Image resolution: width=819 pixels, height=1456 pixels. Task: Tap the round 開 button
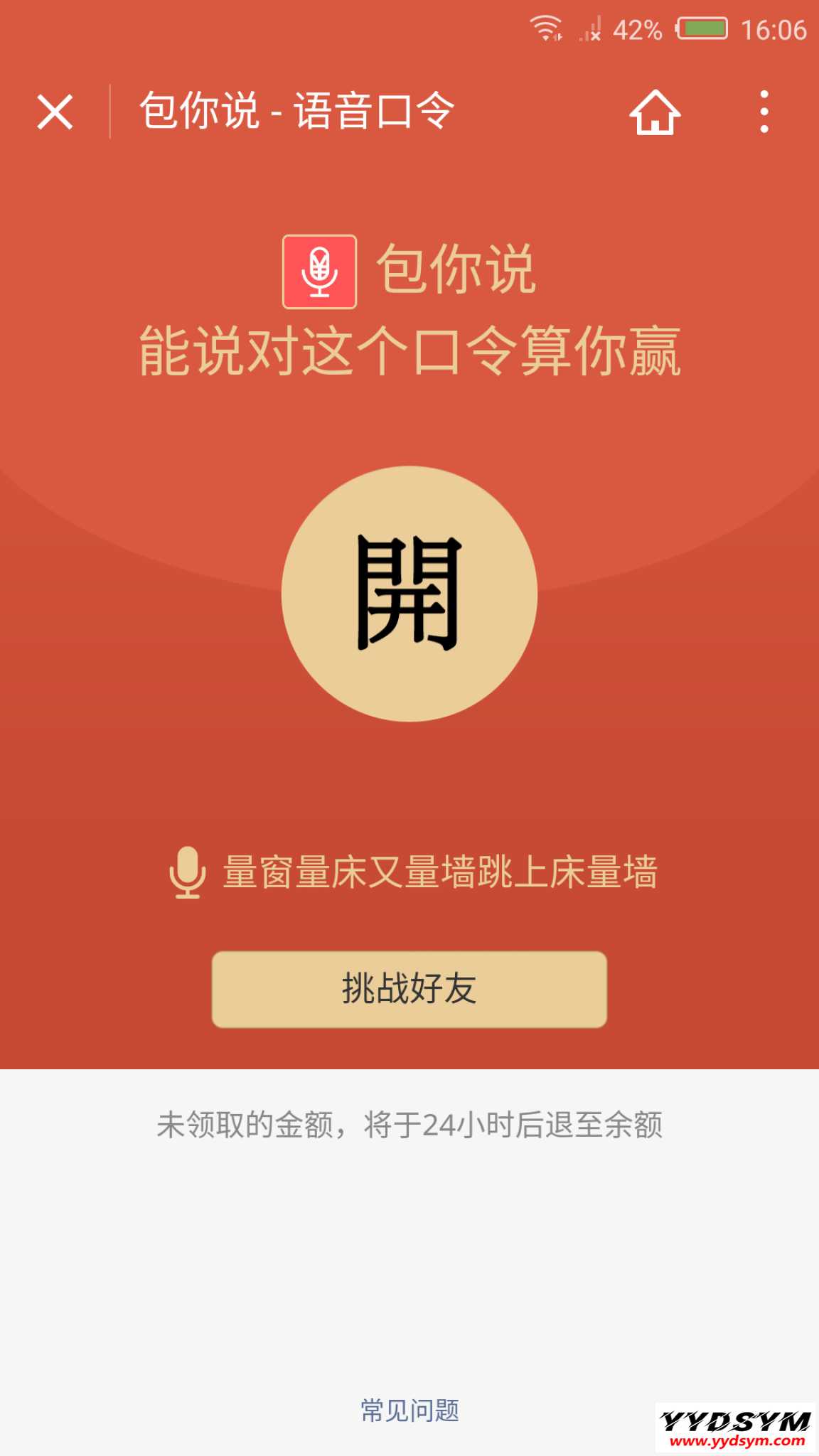[409, 594]
